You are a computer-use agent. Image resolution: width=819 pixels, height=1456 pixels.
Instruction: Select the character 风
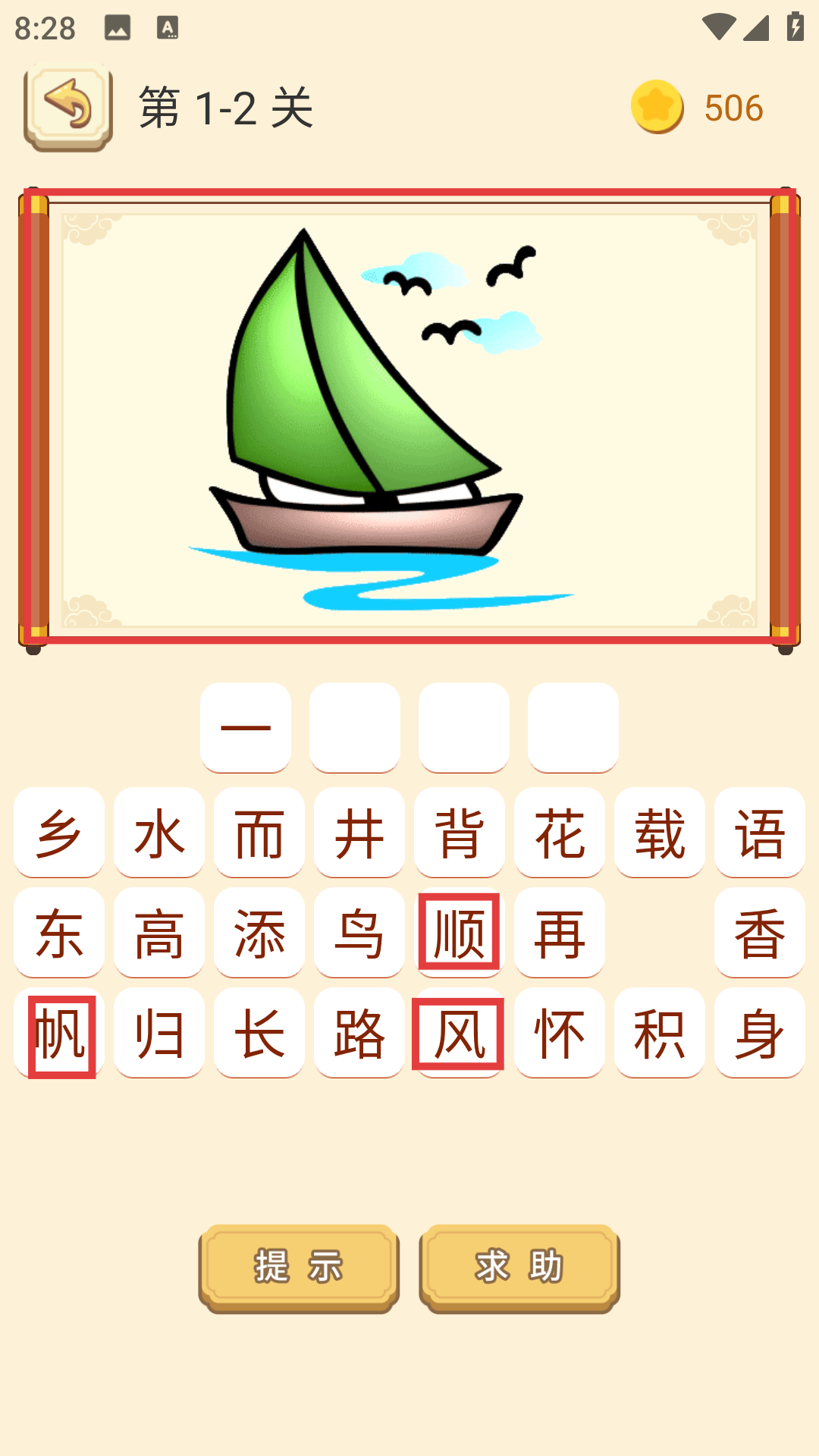[x=460, y=1033]
